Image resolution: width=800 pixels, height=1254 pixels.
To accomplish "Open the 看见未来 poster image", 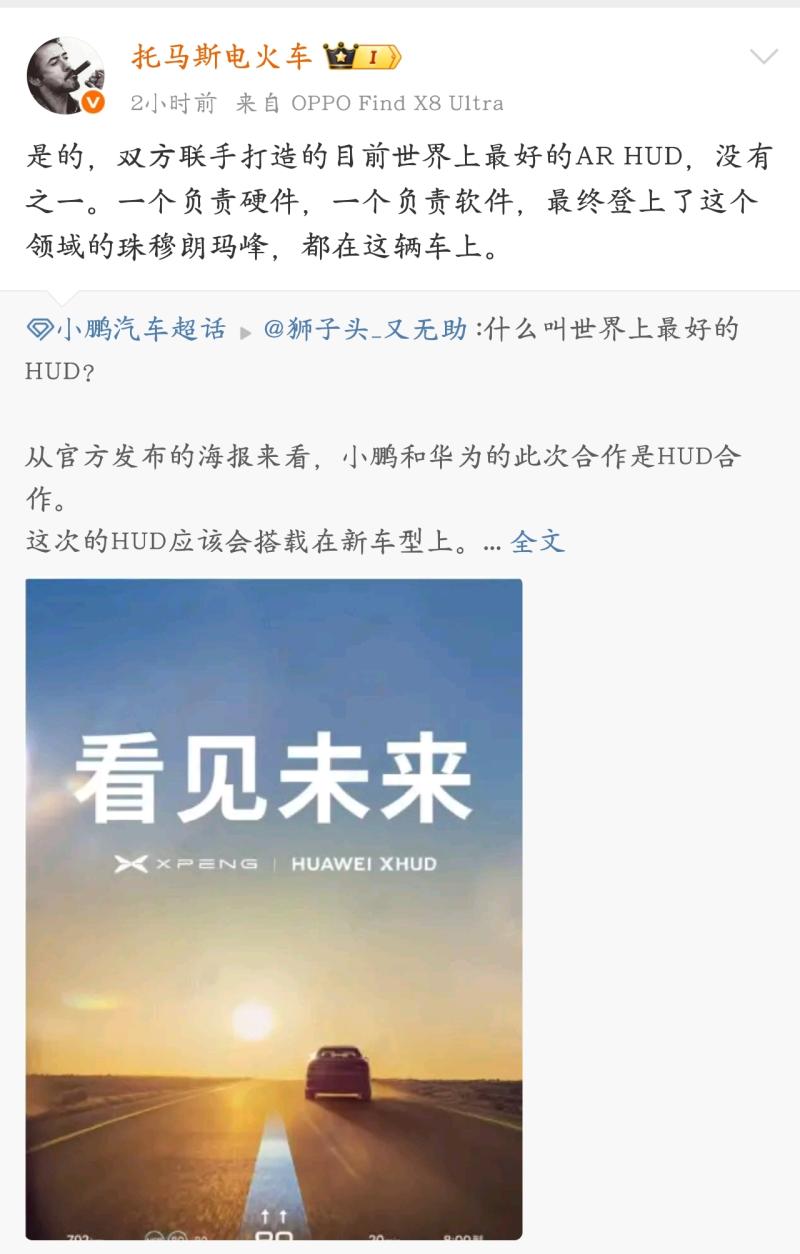I will (x=274, y=908).
